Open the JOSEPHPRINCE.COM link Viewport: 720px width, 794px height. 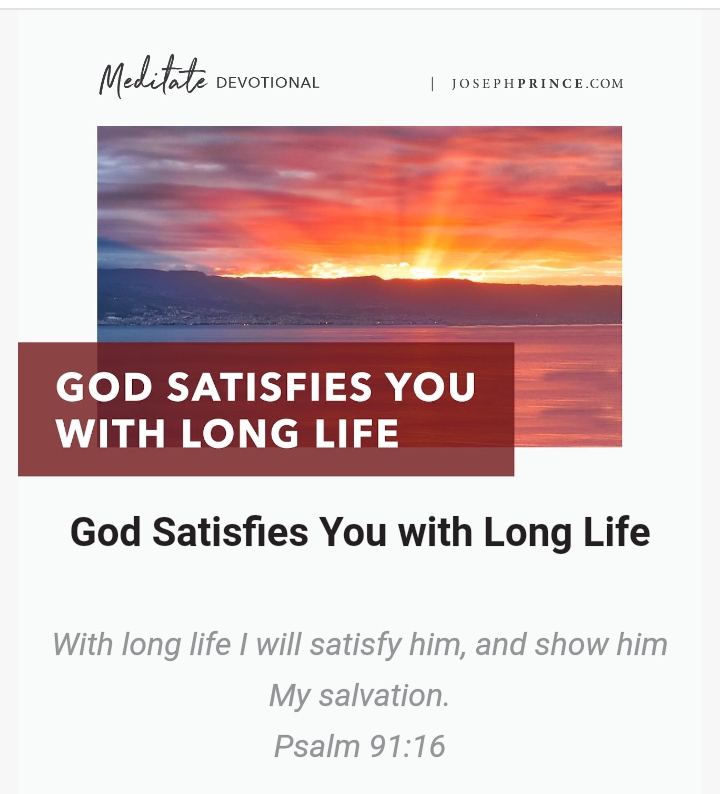pyautogui.click(x=537, y=84)
